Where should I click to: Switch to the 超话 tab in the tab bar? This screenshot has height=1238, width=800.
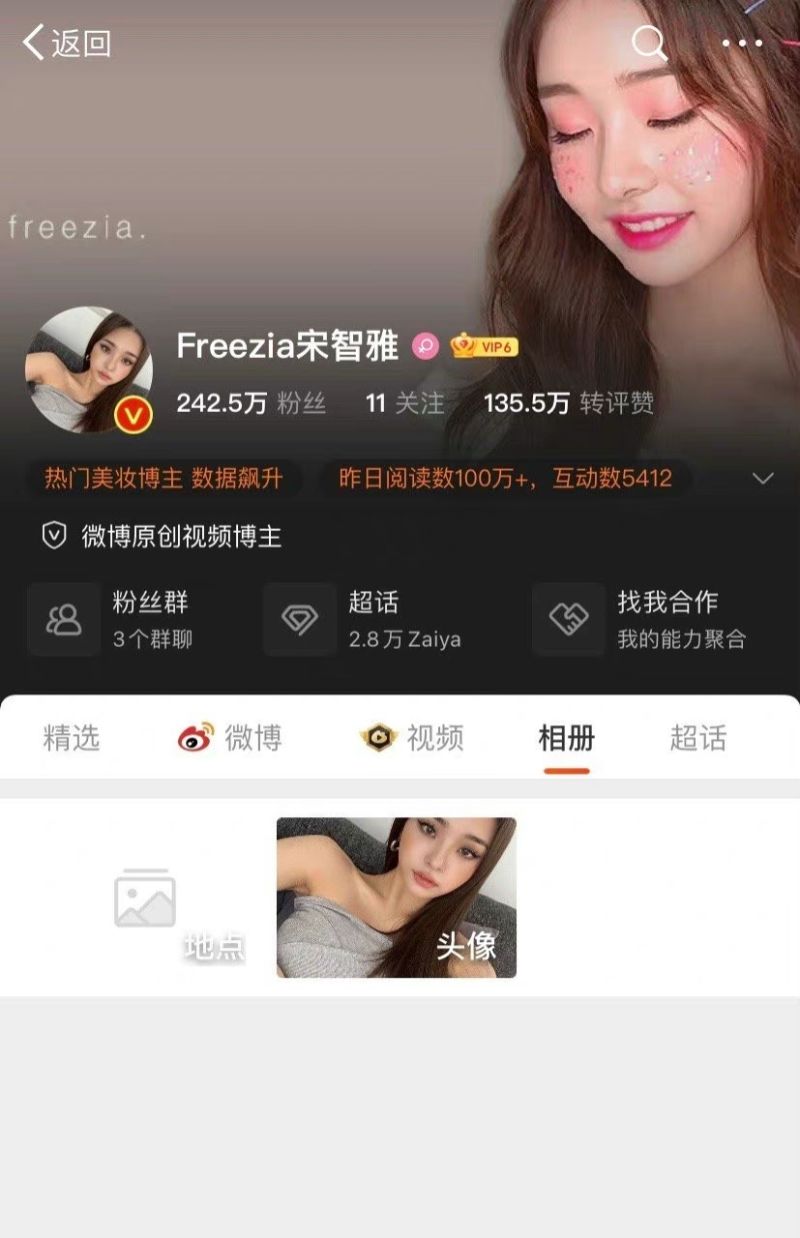point(698,738)
